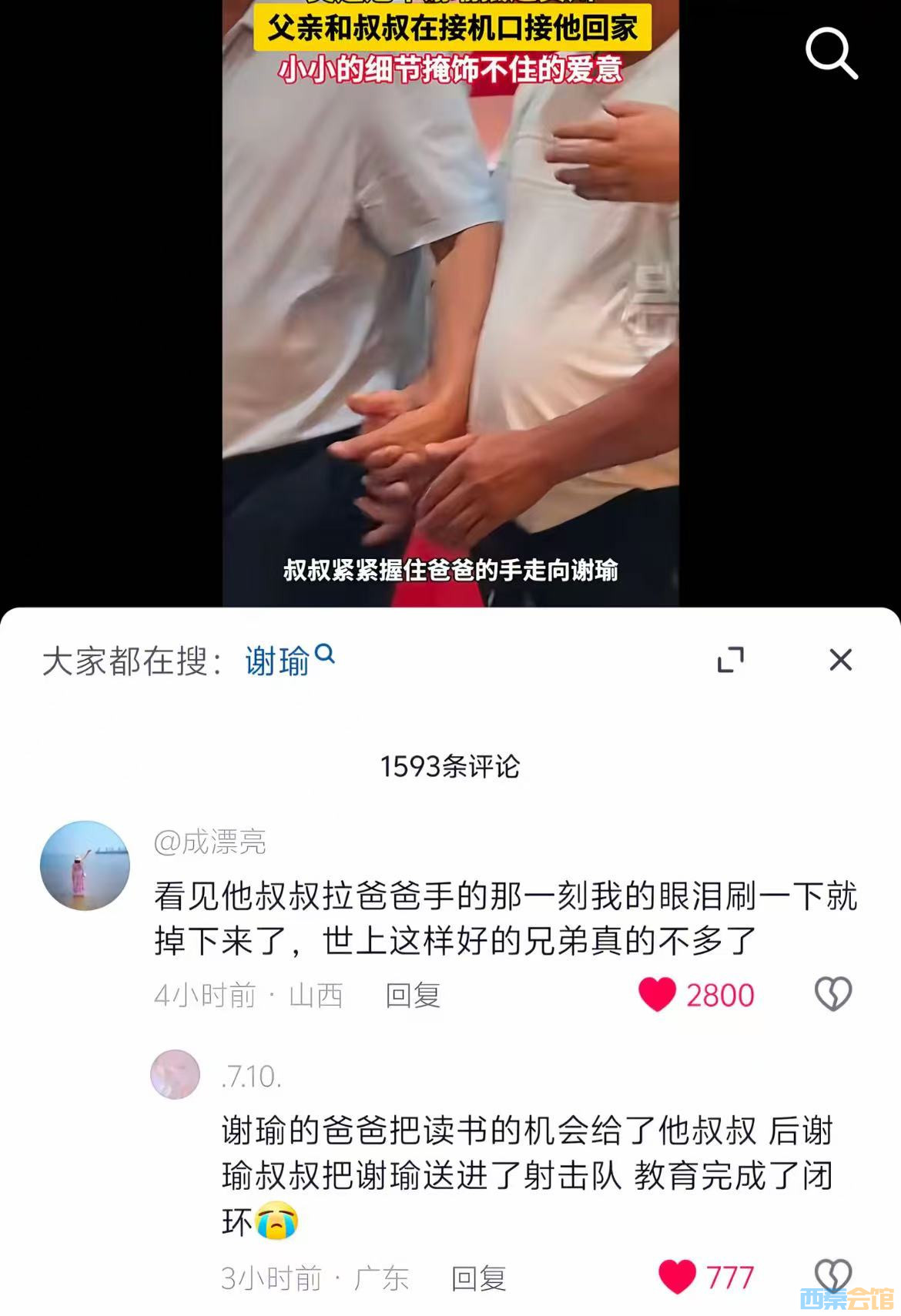Open the avatar of user .7.10.

[x=175, y=1074]
